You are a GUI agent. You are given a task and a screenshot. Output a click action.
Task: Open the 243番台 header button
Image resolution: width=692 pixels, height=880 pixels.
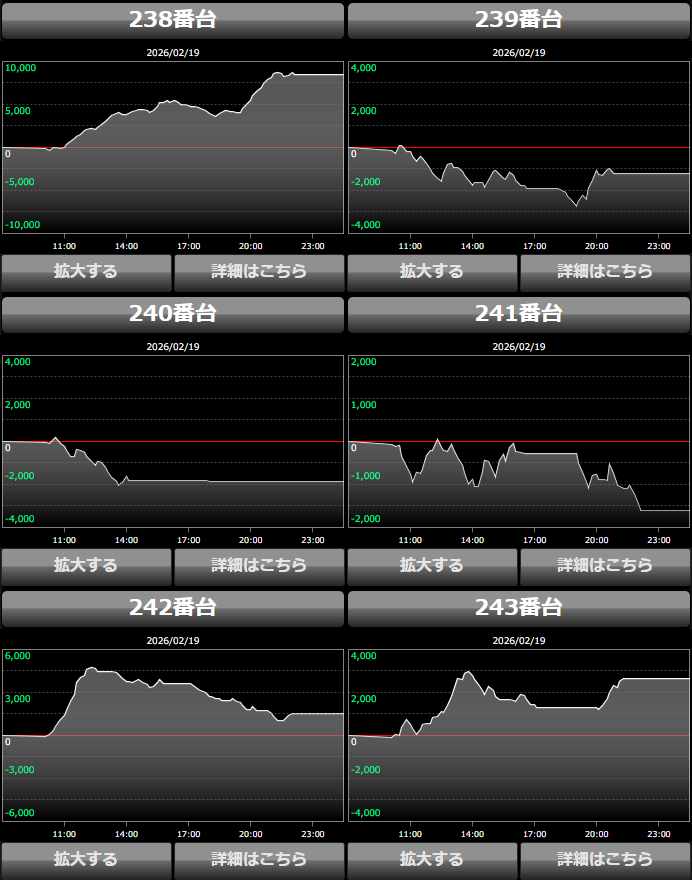click(x=519, y=608)
